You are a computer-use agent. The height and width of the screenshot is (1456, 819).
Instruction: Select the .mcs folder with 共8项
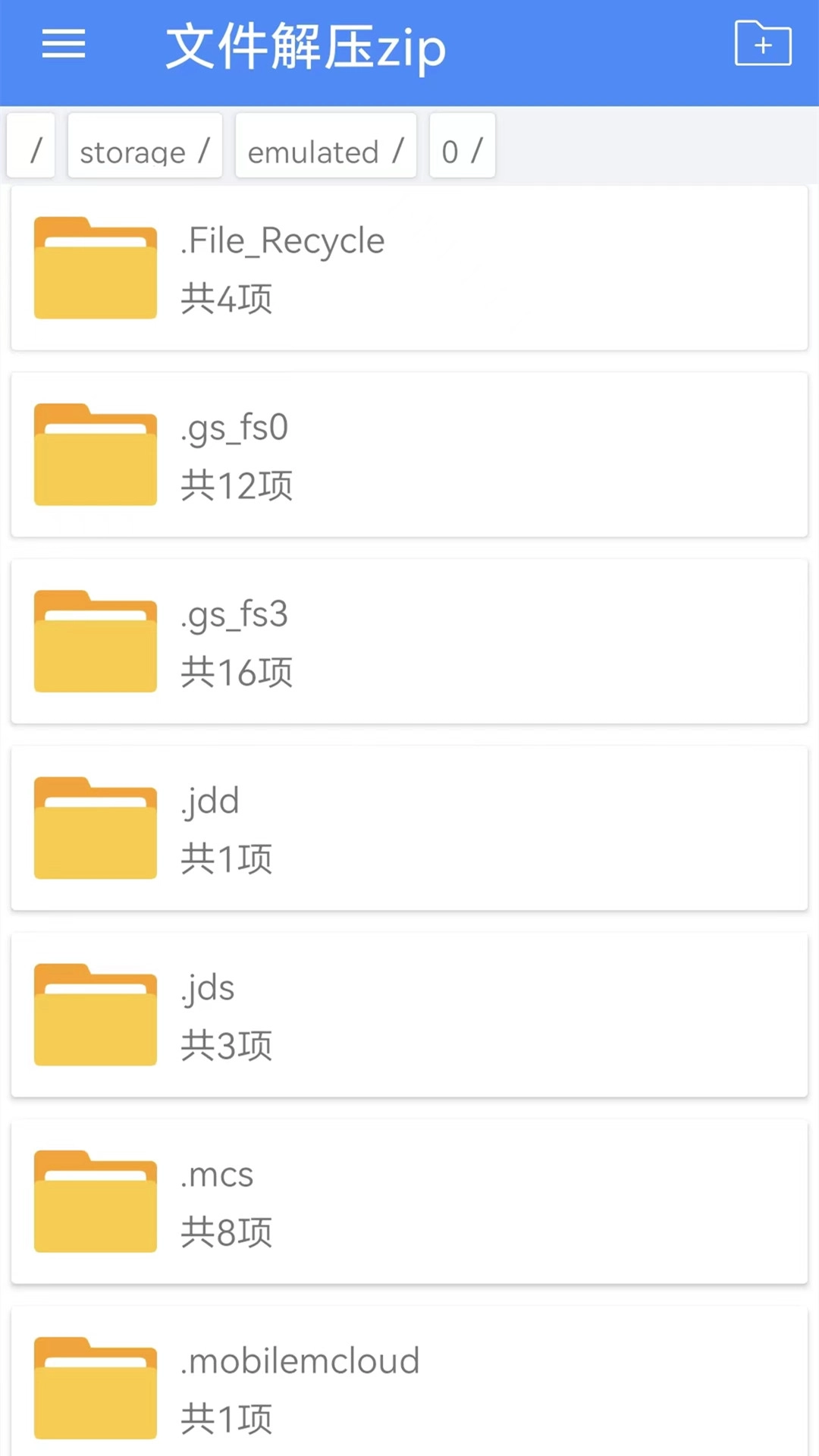(x=409, y=1200)
